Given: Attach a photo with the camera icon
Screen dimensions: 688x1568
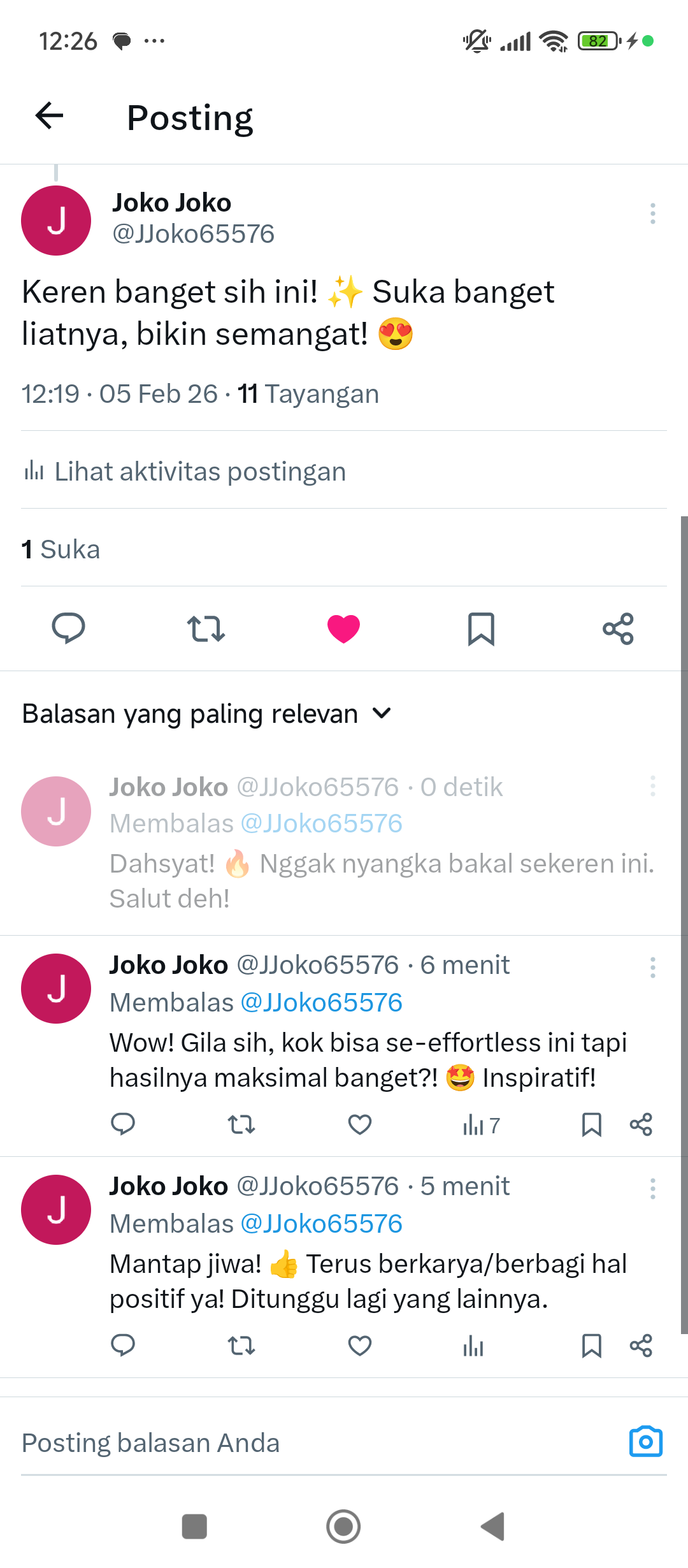Looking at the screenshot, I should coord(645,1442).
